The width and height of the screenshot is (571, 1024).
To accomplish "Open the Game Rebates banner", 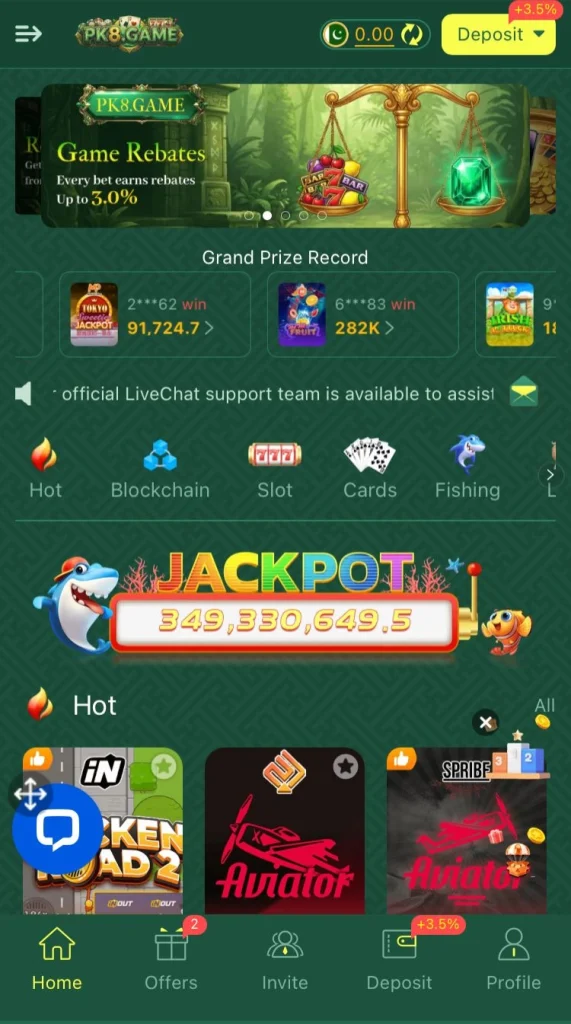I will click(x=285, y=155).
